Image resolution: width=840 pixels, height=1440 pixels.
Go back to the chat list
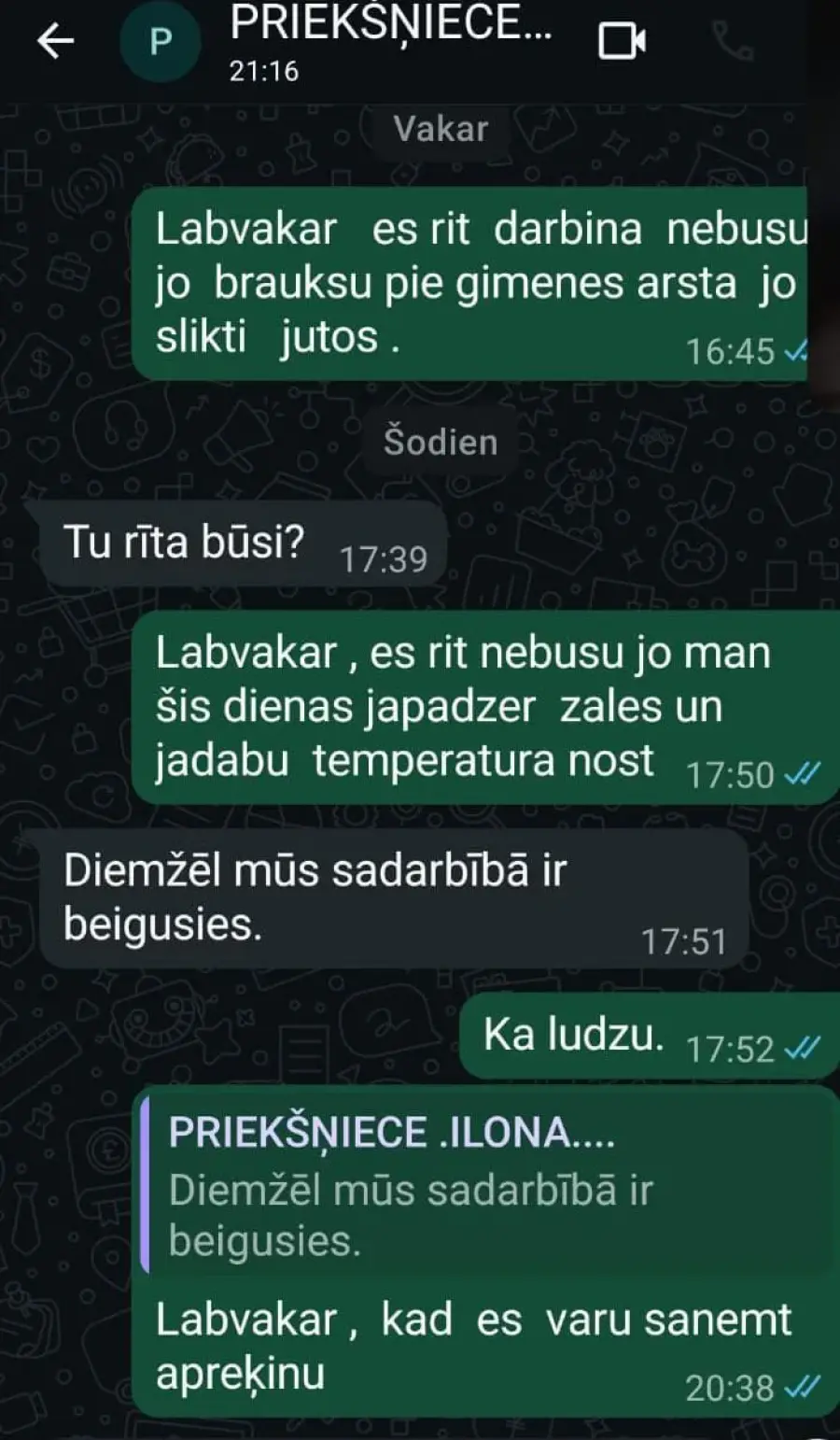coord(55,41)
